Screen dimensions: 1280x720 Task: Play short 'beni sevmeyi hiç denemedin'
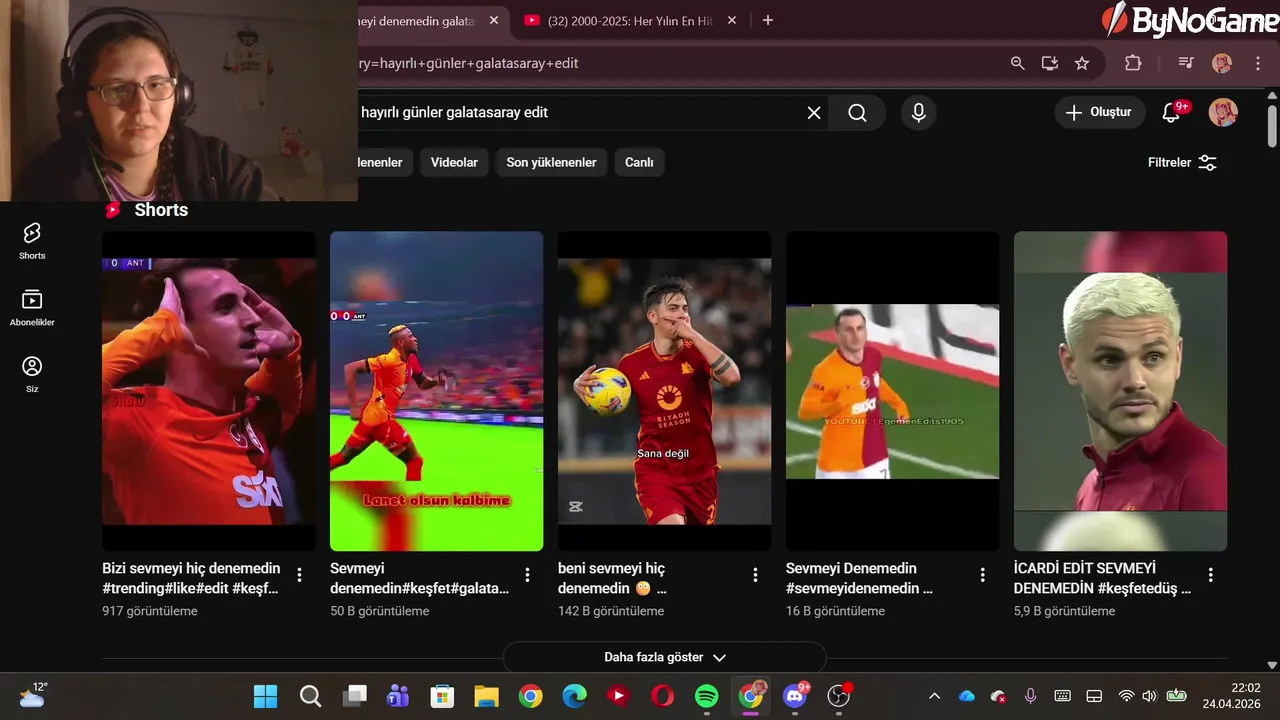coord(664,391)
